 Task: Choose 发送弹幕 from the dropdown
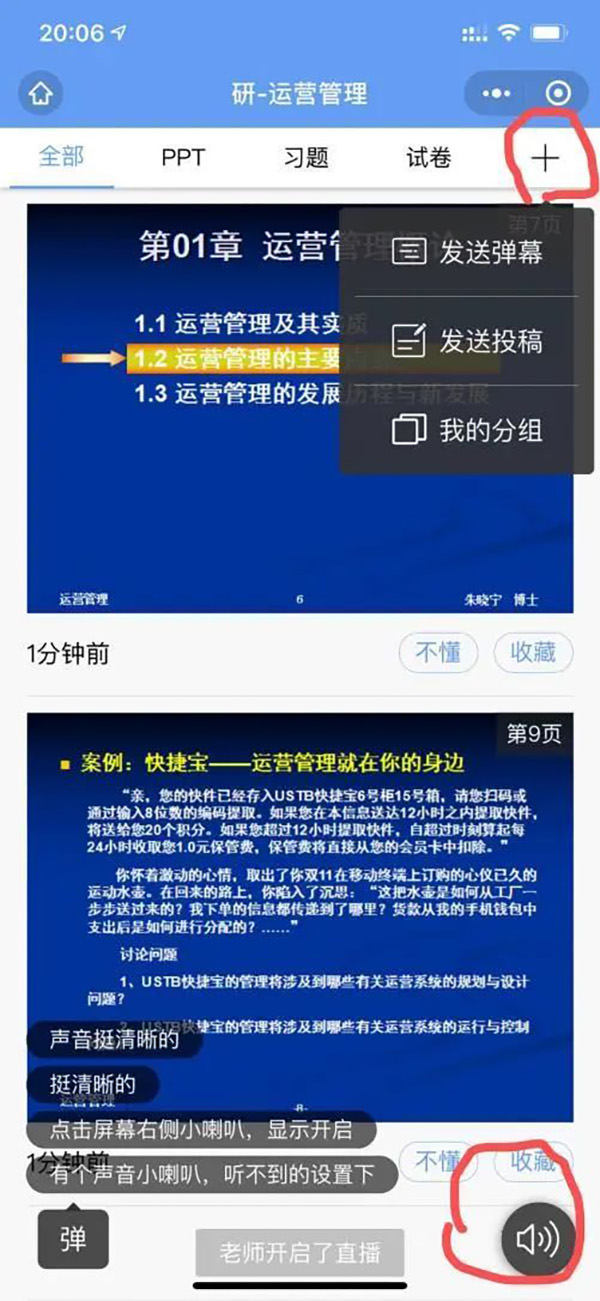tap(468, 252)
